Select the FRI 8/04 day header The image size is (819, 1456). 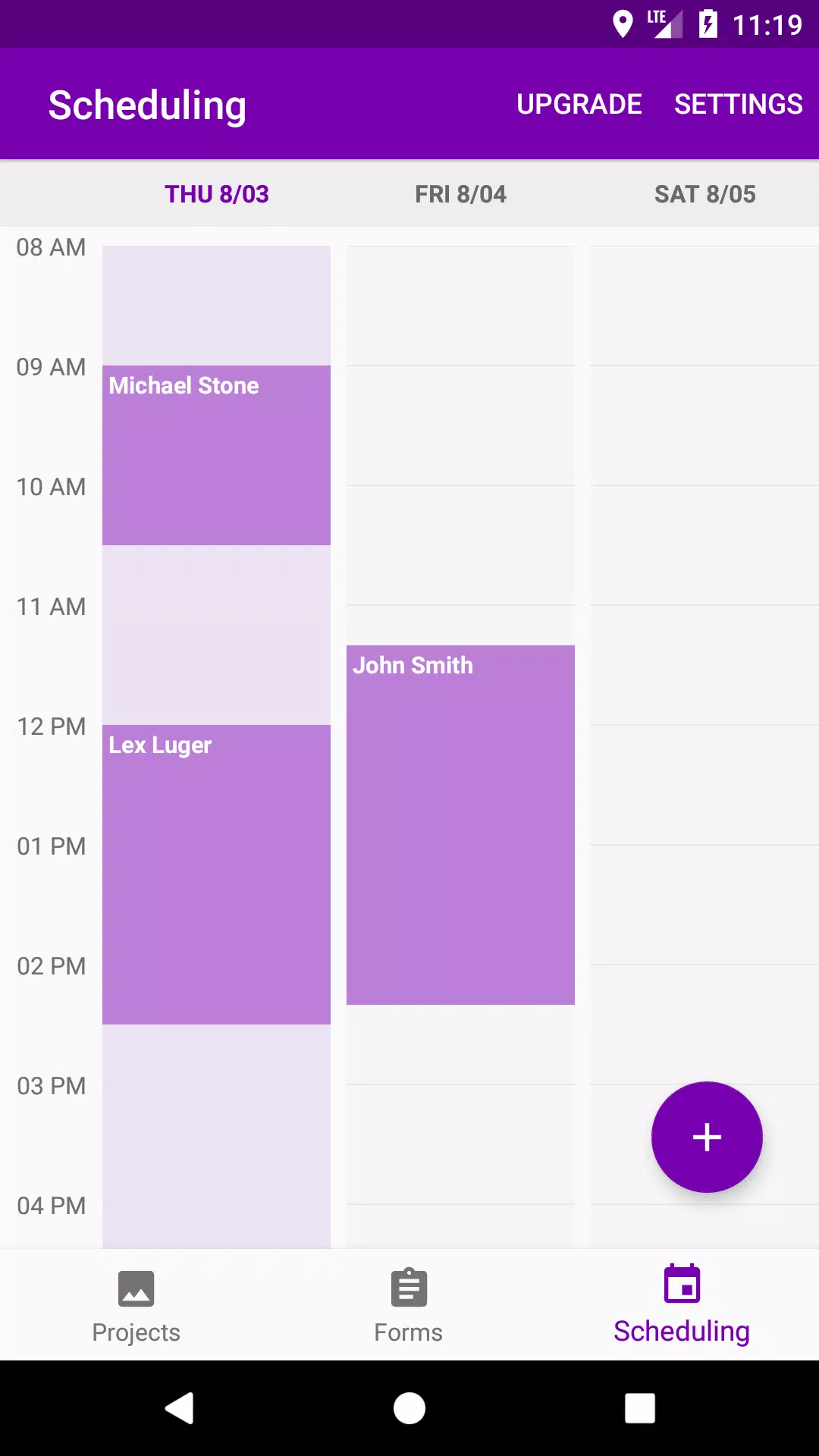pos(460,194)
